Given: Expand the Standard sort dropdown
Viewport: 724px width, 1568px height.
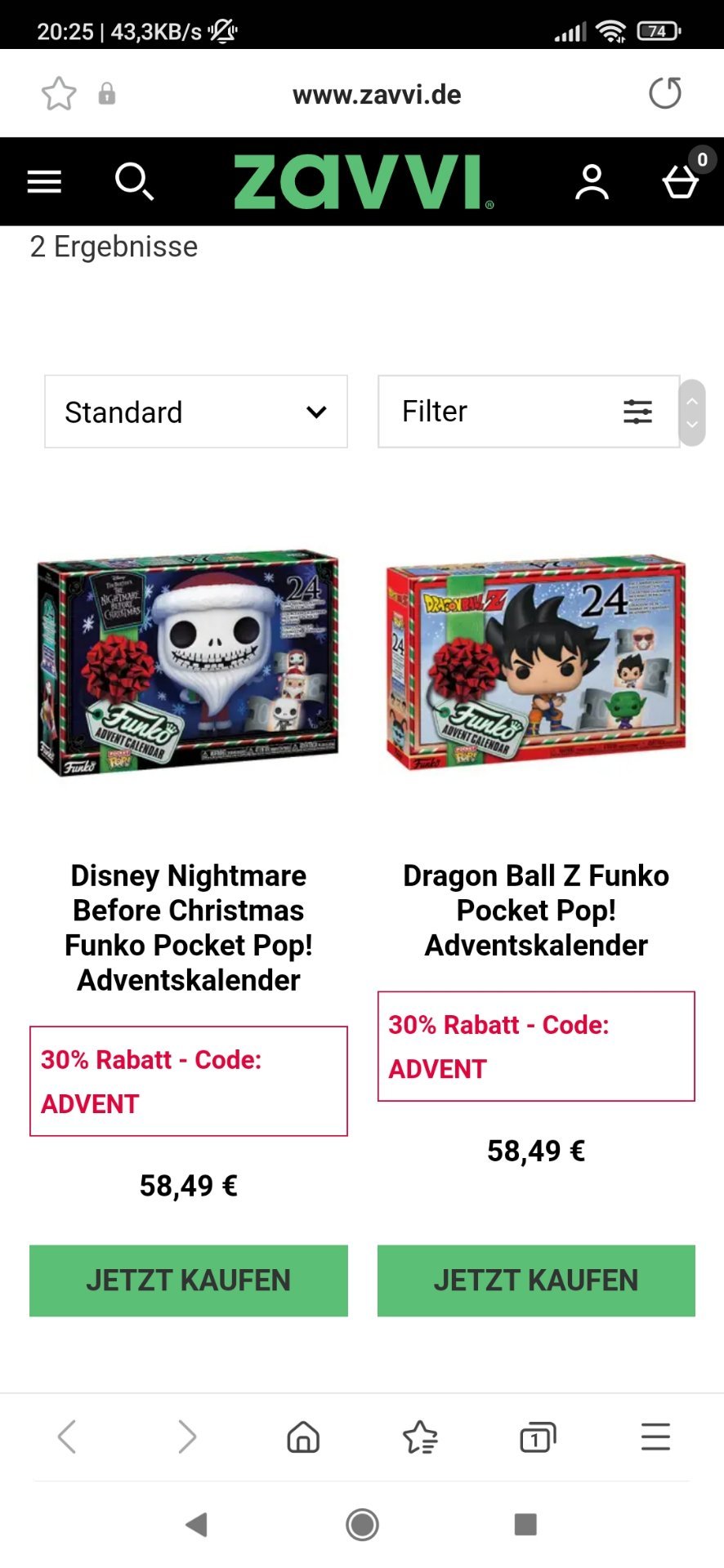Looking at the screenshot, I should pos(196,412).
